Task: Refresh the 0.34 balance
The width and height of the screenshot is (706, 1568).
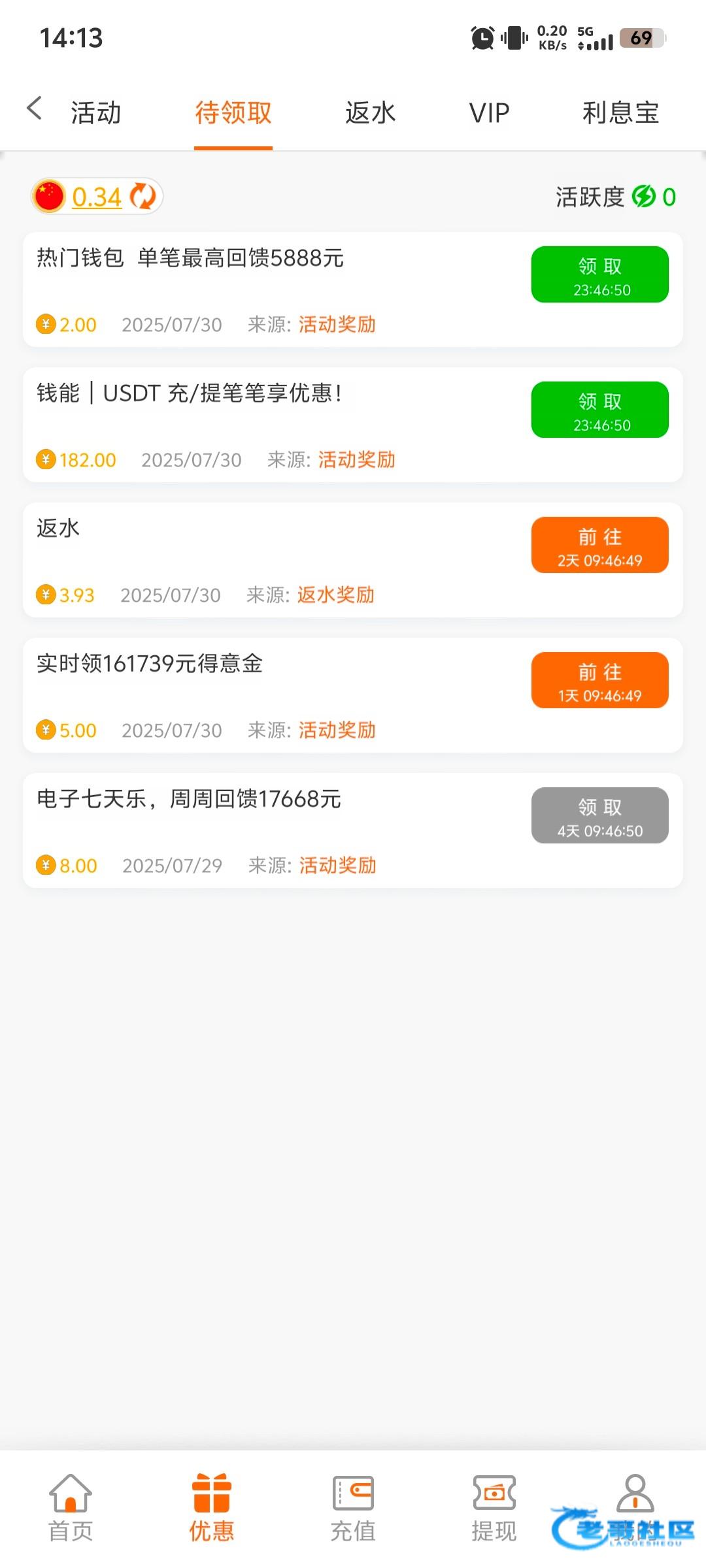Action: [x=143, y=197]
